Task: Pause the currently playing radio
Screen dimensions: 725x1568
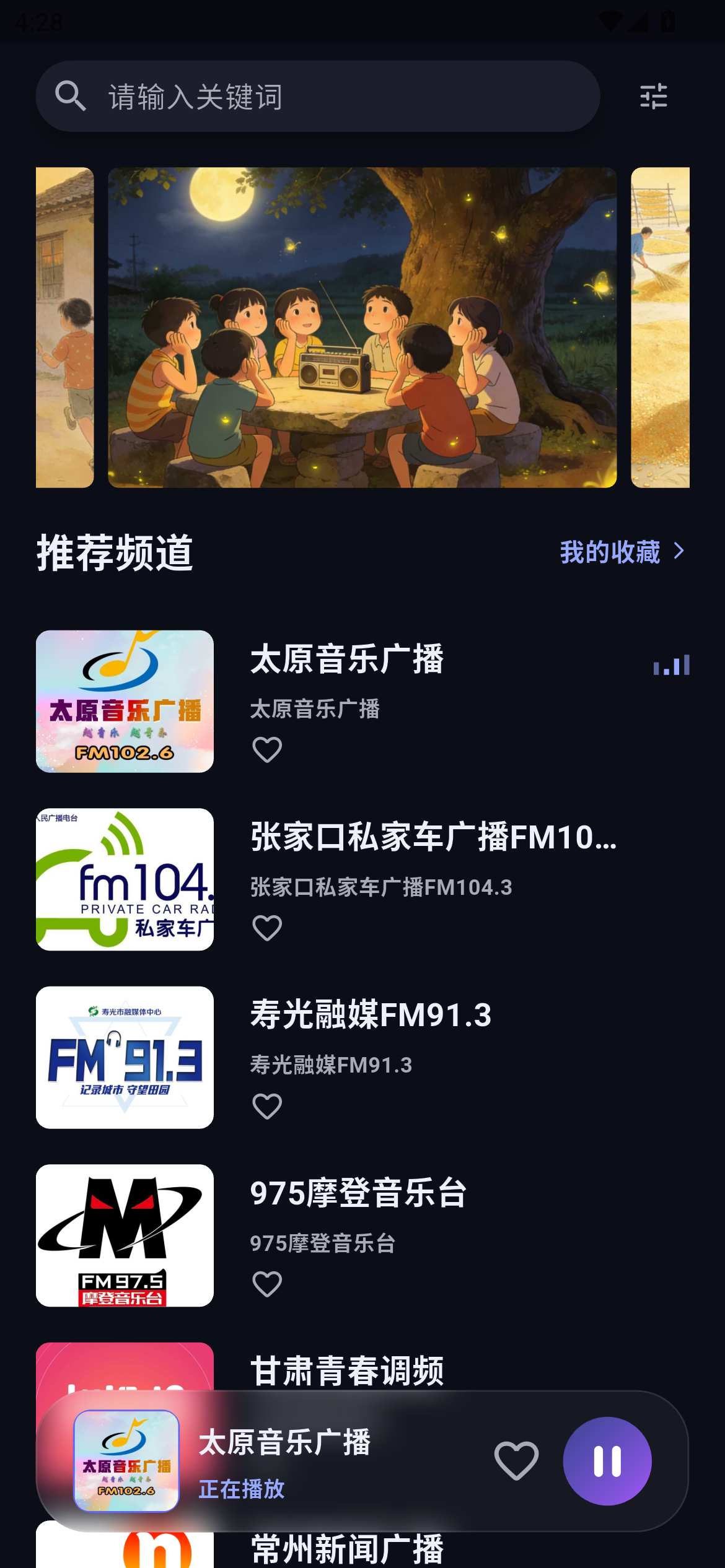Action: [607, 1461]
